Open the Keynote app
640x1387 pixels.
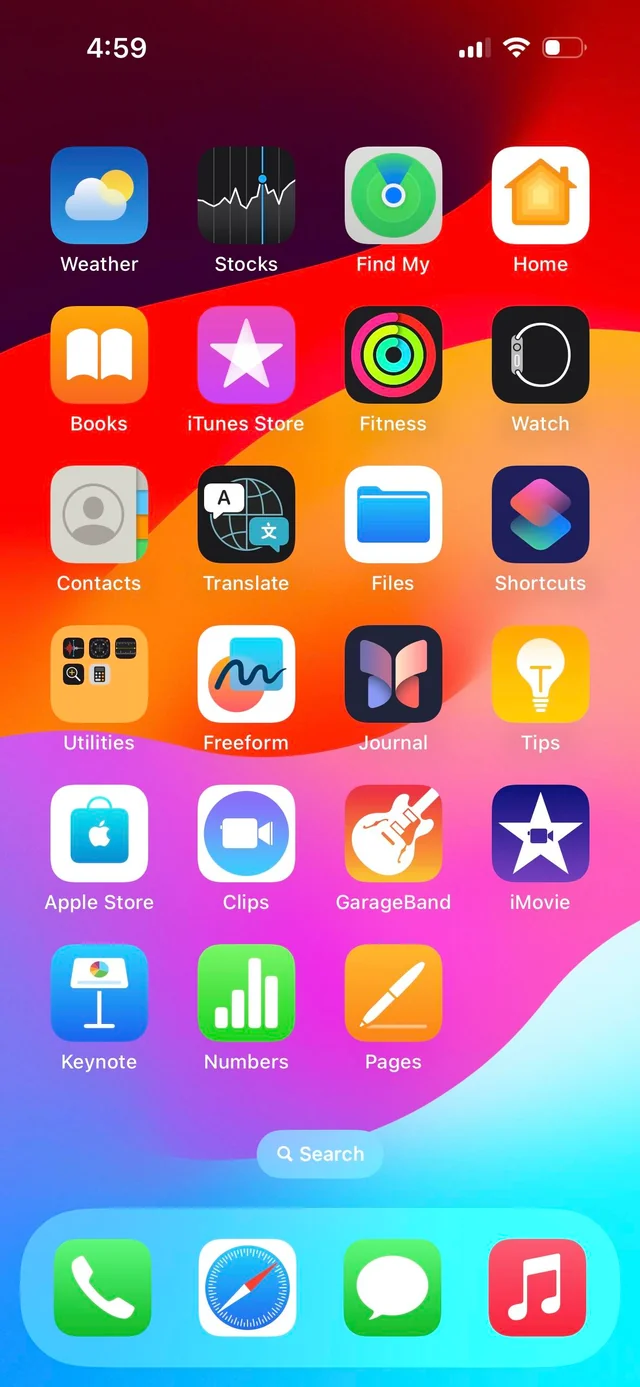click(x=99, y=993)
